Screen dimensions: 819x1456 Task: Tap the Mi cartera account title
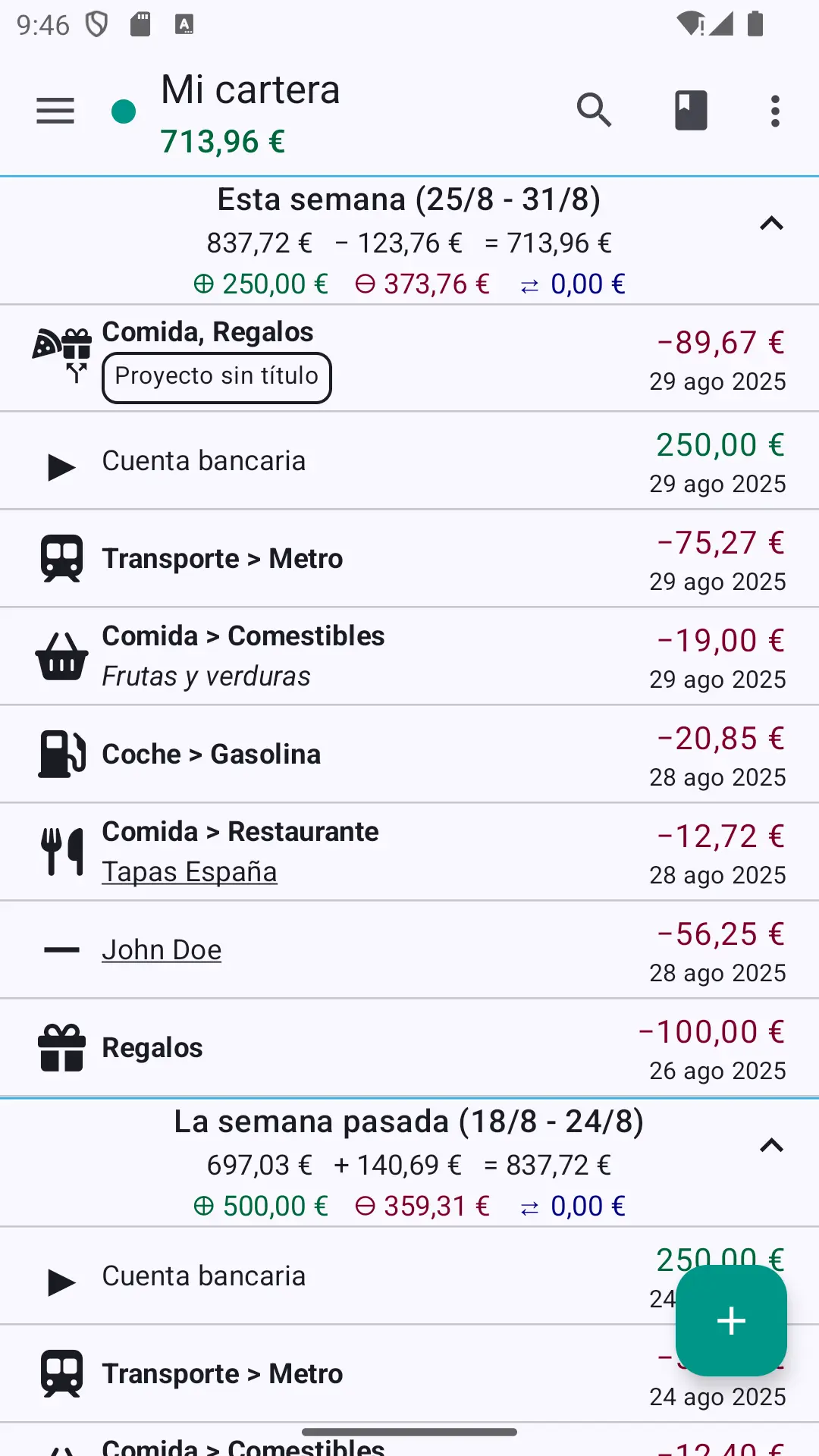pyautogui.click(x=250, y=90)
